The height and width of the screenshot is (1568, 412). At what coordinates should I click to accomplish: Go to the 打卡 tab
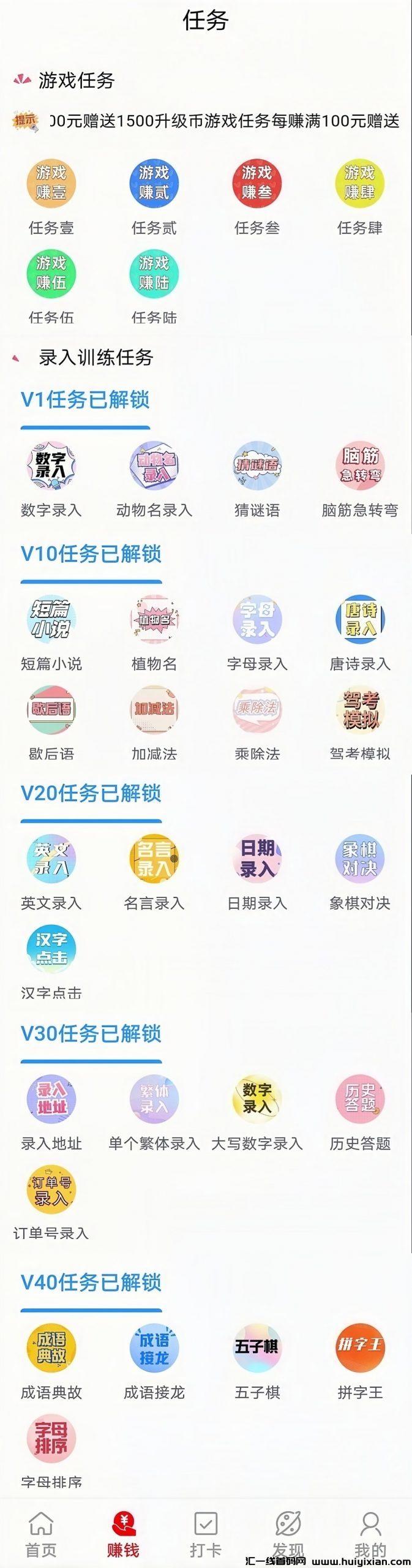click(205, 1534)
